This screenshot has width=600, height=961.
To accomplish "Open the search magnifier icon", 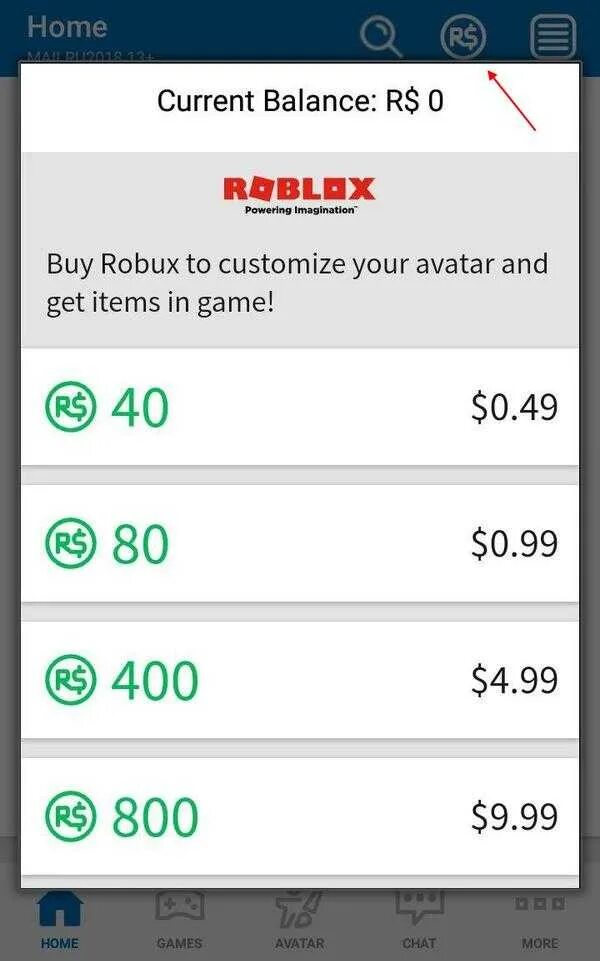I will [381, 37].
